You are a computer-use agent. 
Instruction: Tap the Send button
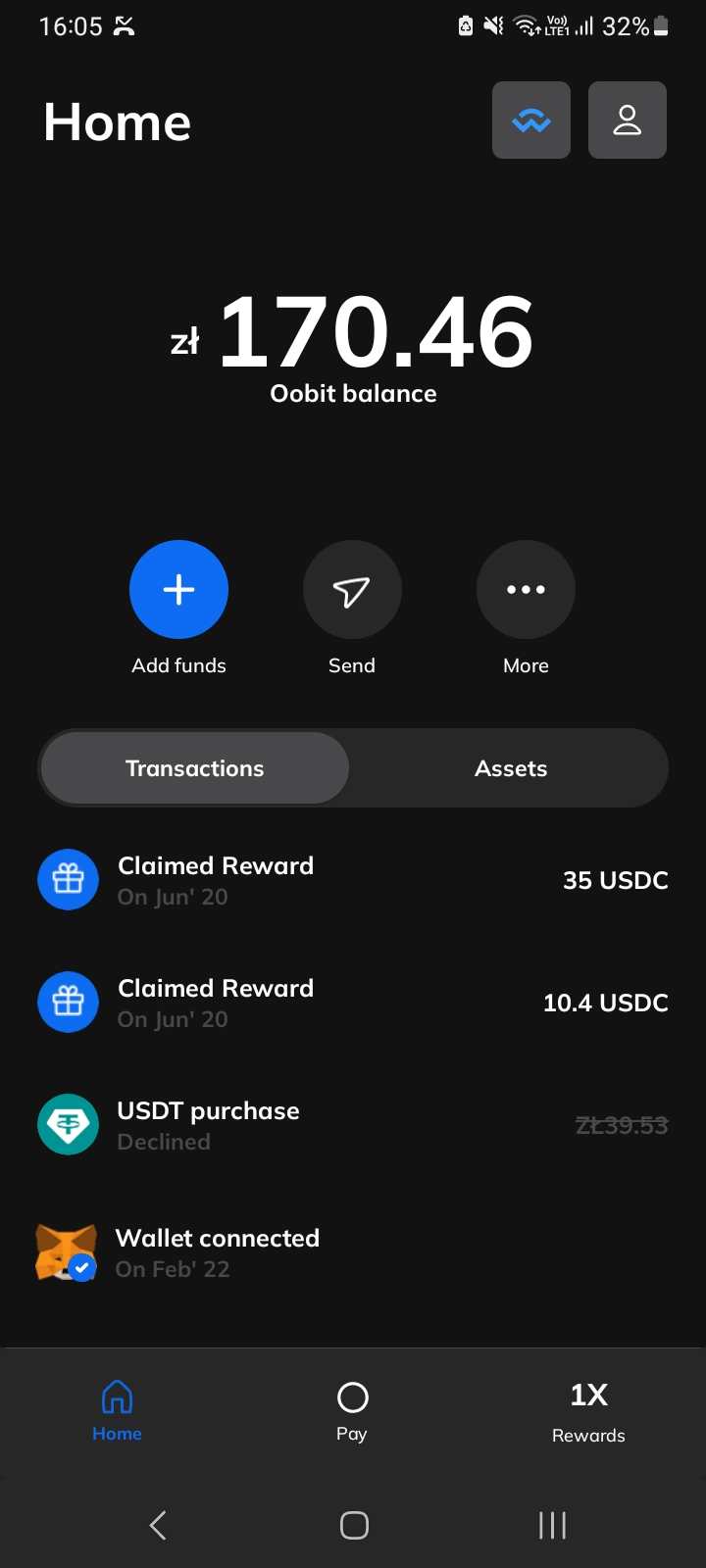(352, 589)
